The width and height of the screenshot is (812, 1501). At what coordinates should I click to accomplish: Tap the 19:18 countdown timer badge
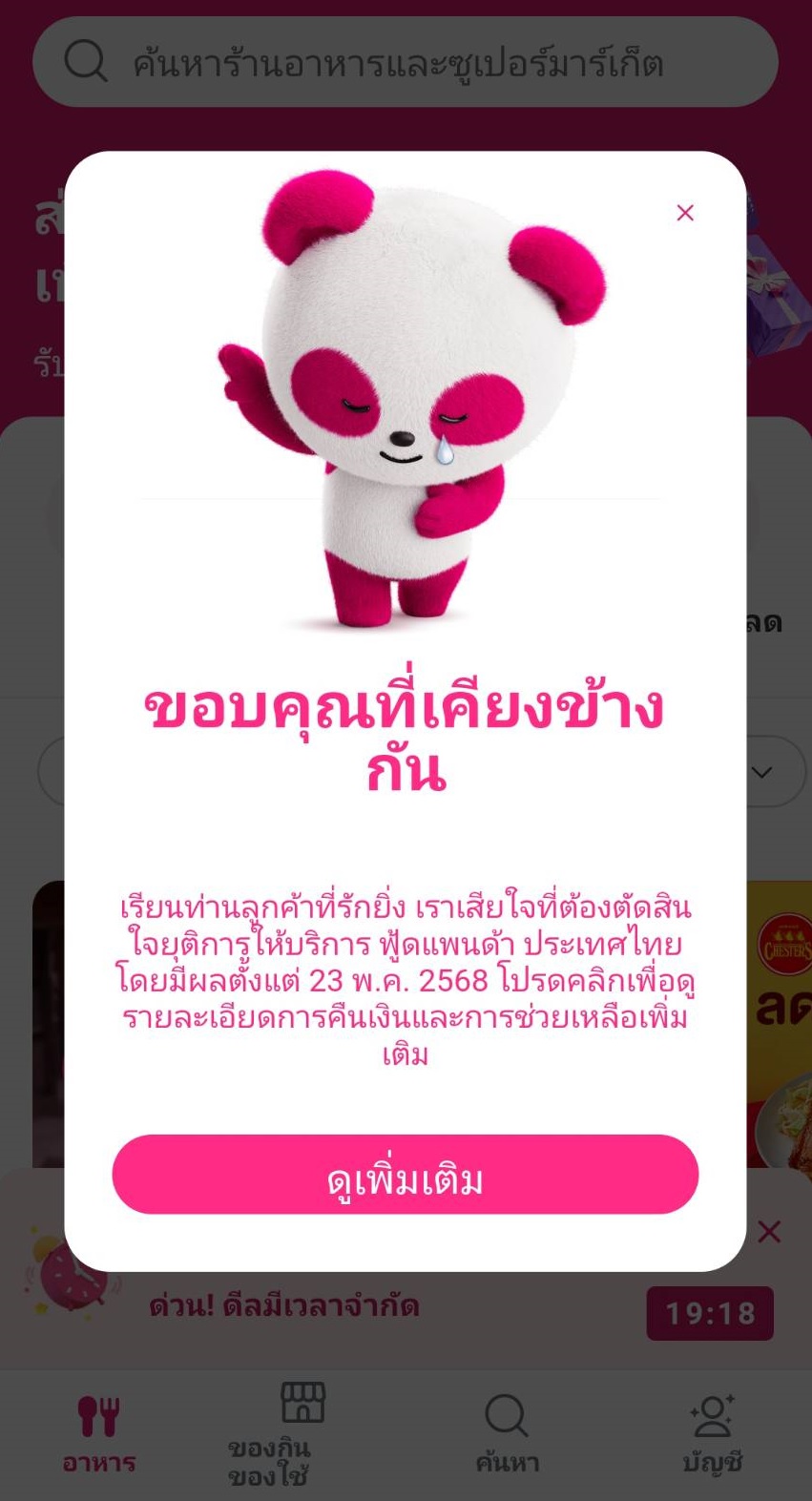tap(710, 1312)
